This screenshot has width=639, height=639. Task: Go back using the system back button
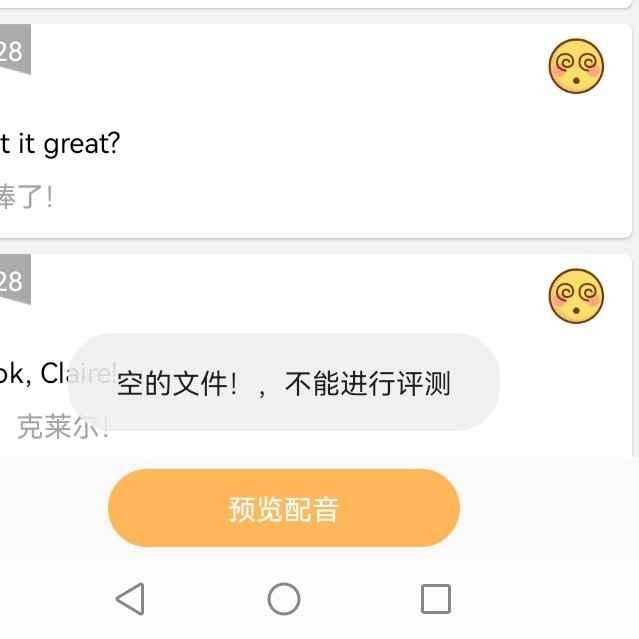click(130, 599)
